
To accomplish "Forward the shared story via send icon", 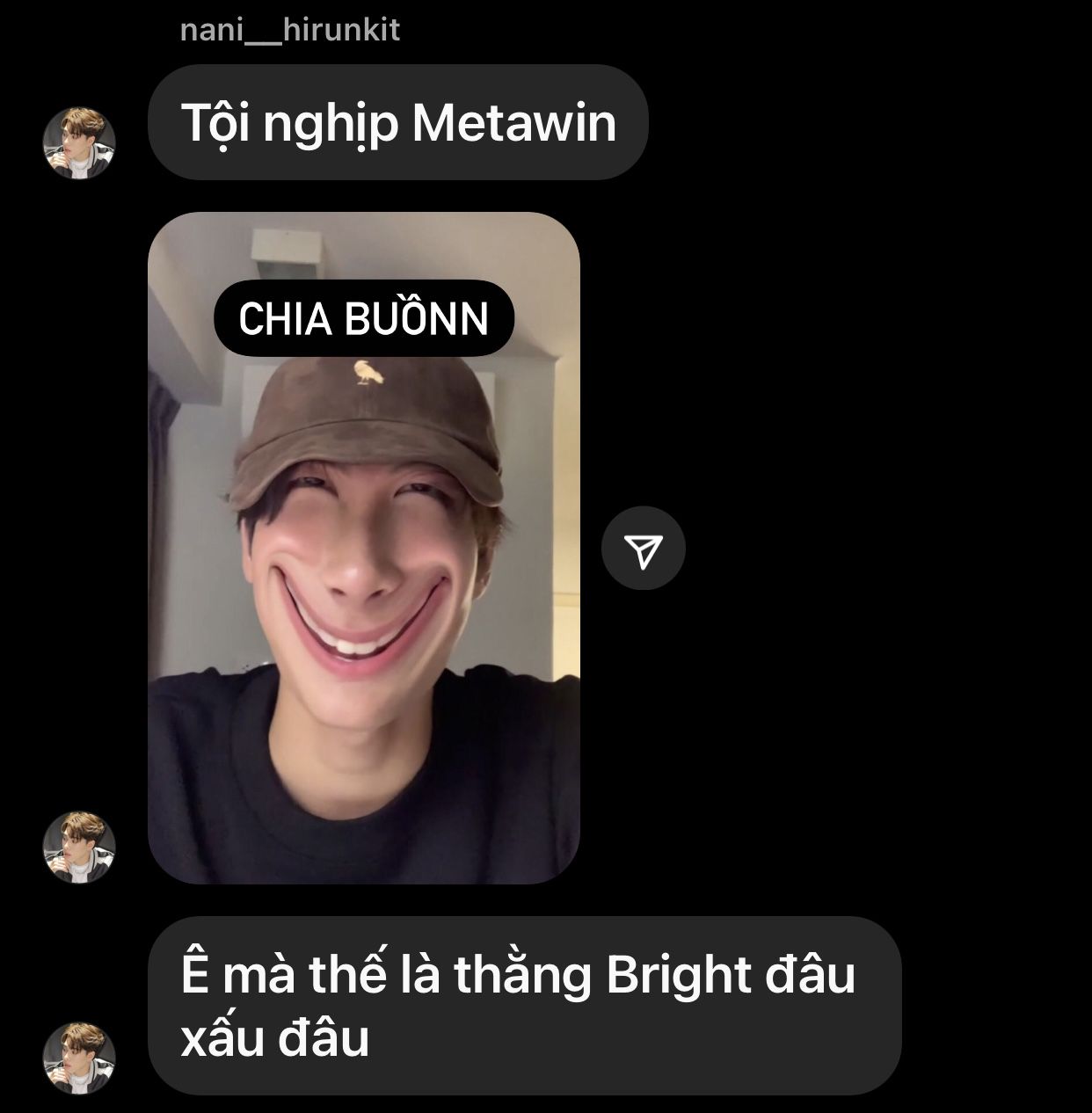I will [643, 549].
